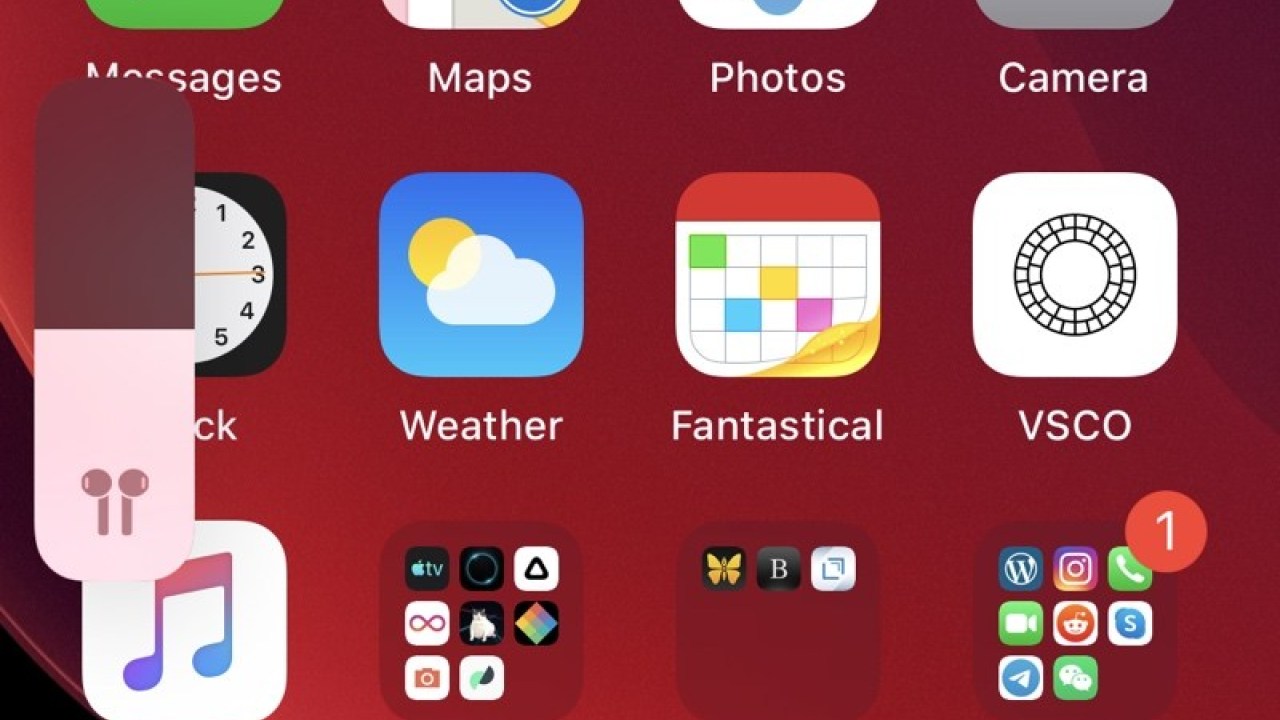The height and width of the screenshot is (720, 1280).
Task: Open the Clock app
Action: (x=238, y=275)
